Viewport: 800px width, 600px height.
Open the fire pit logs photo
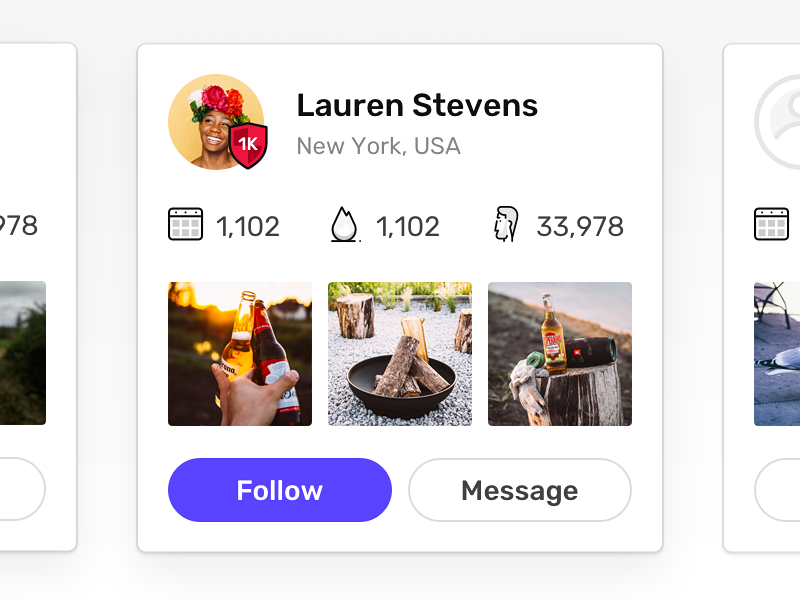point(400,354)
